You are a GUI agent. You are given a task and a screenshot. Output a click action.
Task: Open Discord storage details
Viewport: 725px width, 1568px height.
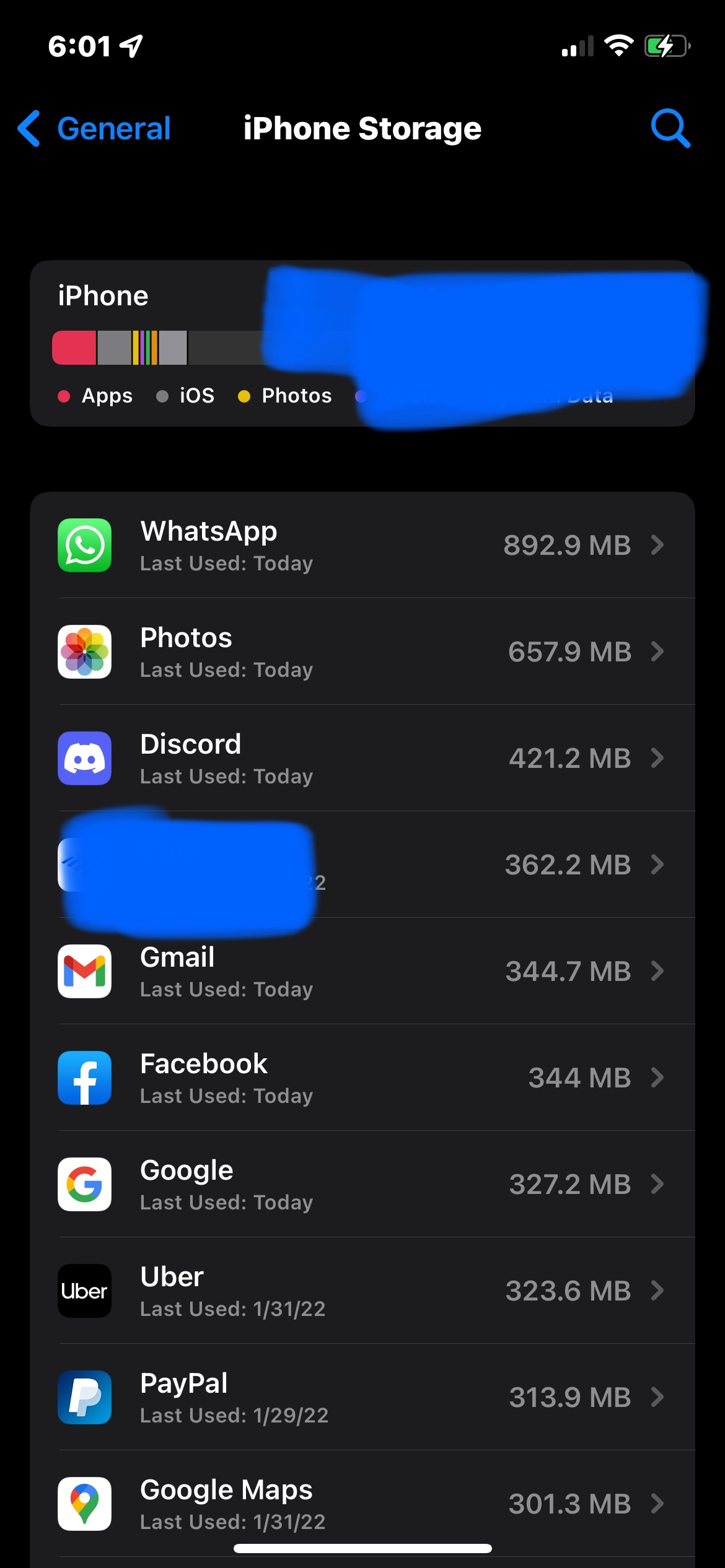click(x=362, y=758)
